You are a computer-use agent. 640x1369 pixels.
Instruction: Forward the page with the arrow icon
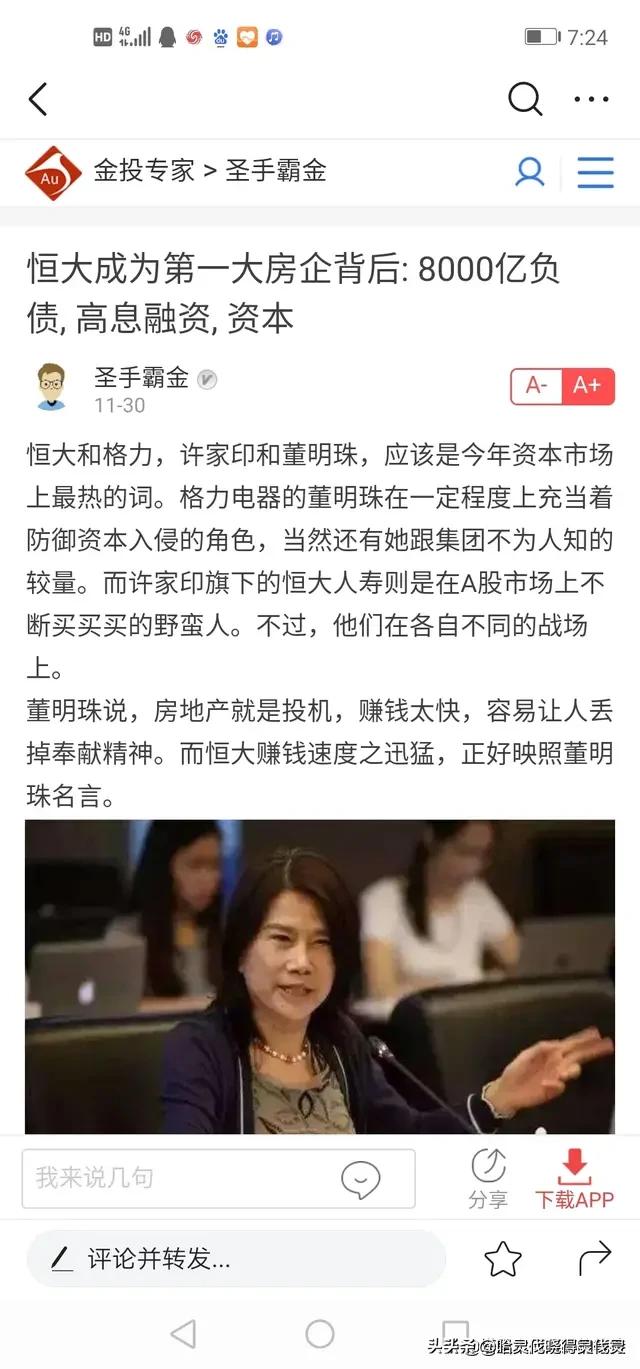595,1259
